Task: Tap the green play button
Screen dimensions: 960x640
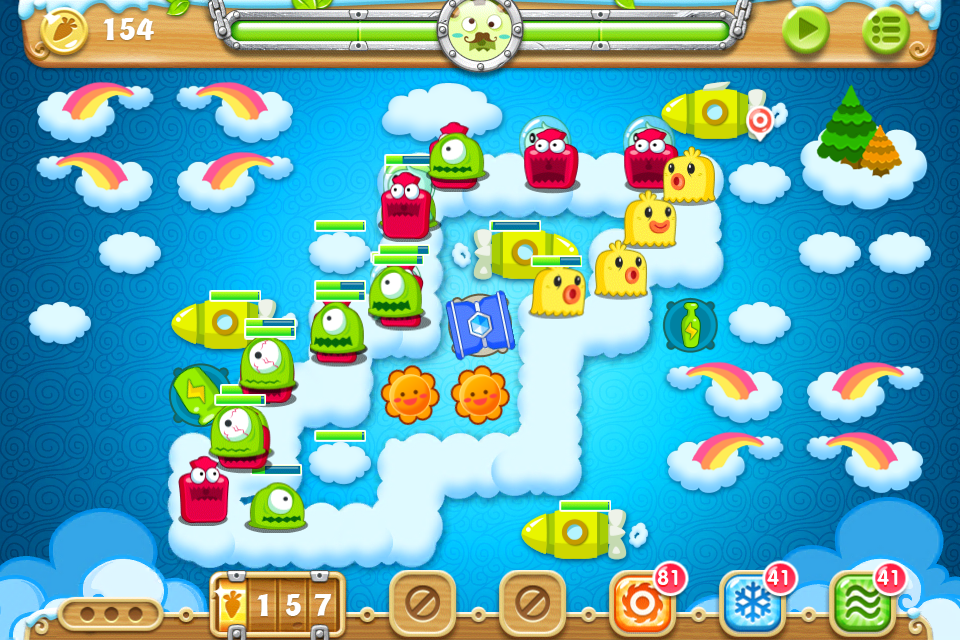Action: pos(805,31)
